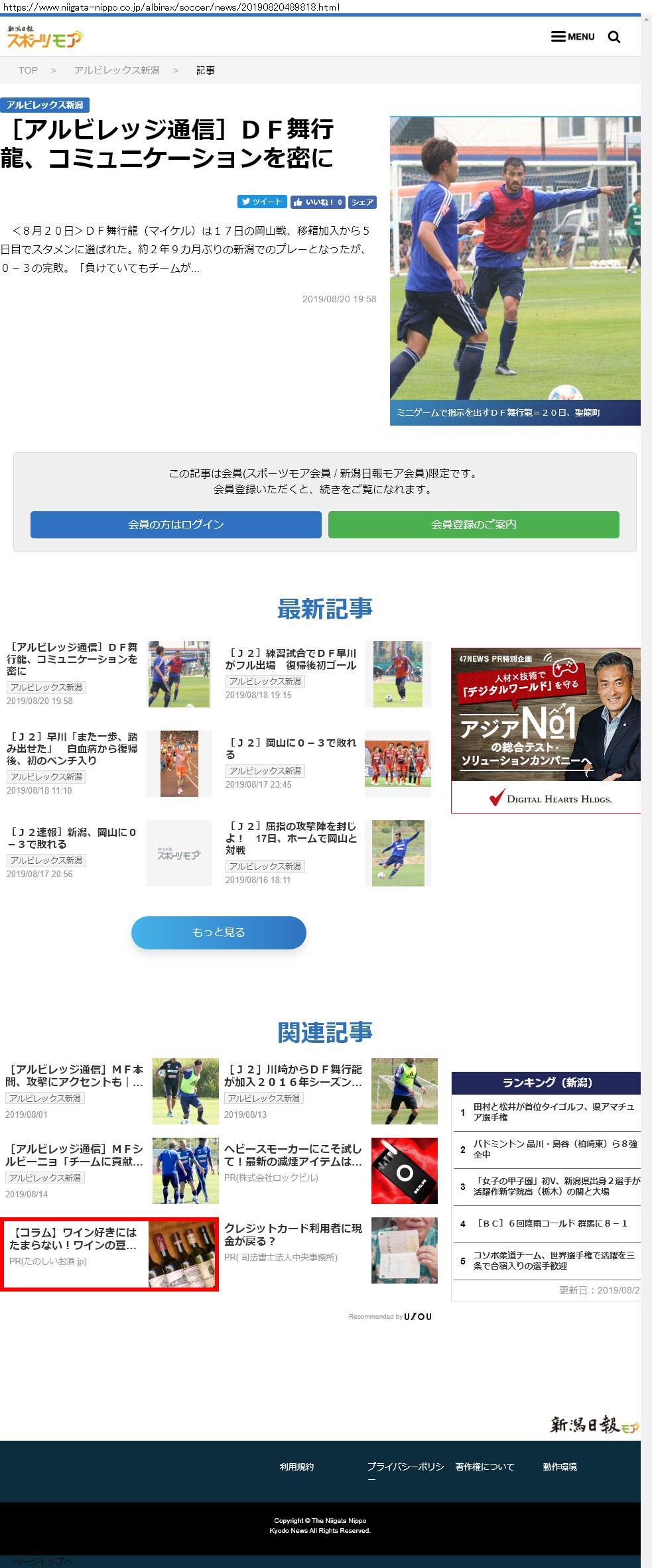The width and height of the screenshot is (652, 1568).
Task: Open アルビレックス新潟 breadcrumb link
Action: click(117, 70)
